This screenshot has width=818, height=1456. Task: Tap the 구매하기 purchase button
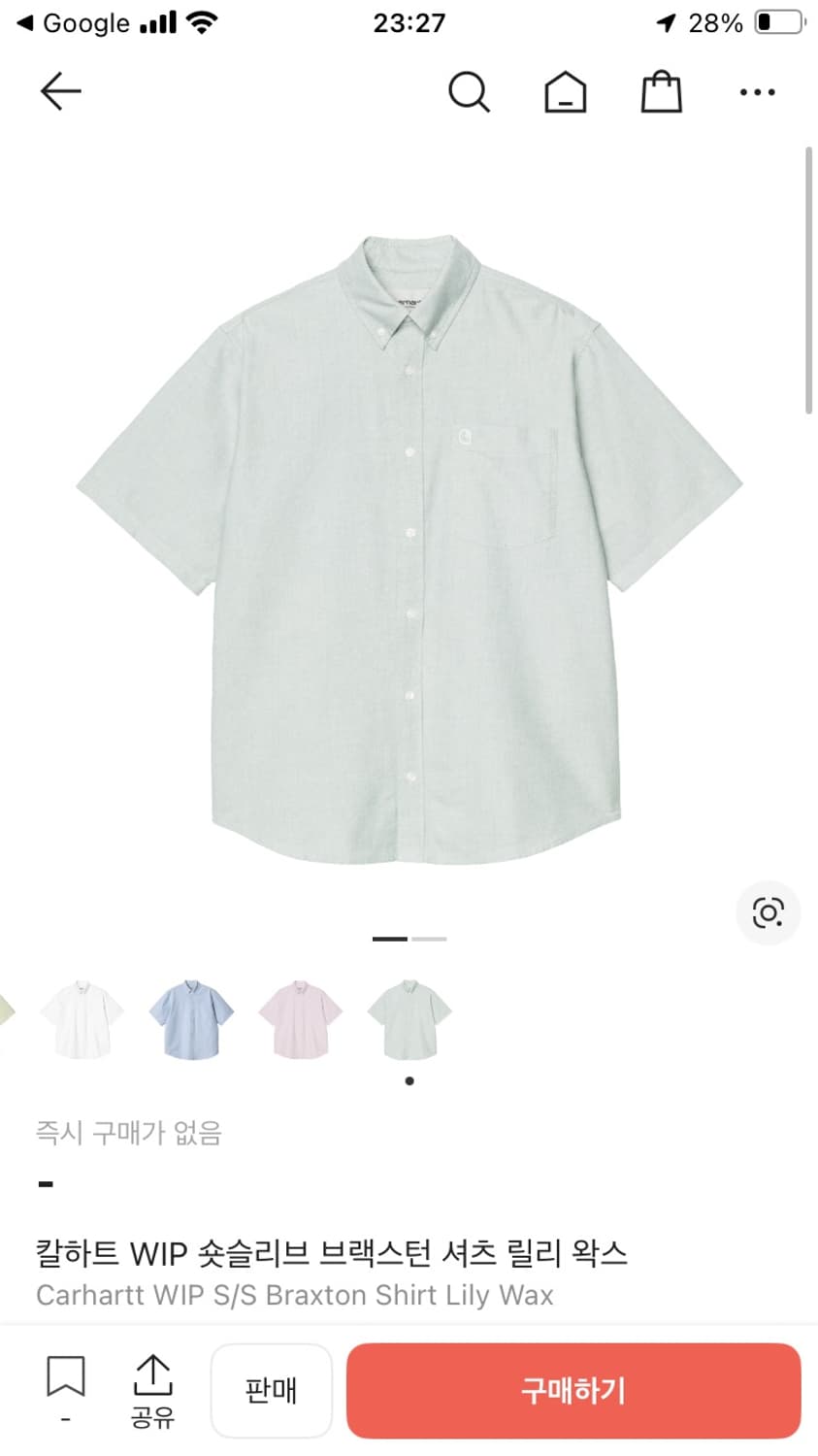click(573, 1390)
